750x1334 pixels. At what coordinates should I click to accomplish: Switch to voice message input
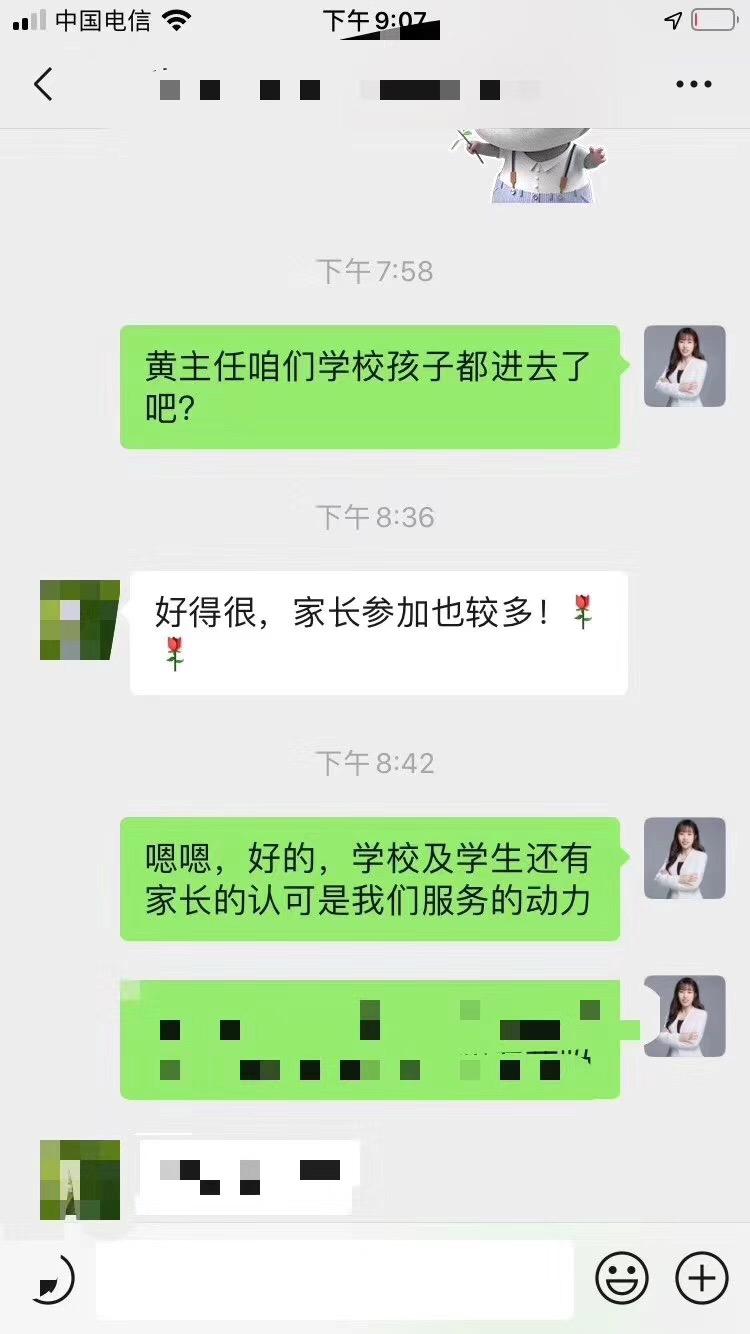(x=52, y=1279)
